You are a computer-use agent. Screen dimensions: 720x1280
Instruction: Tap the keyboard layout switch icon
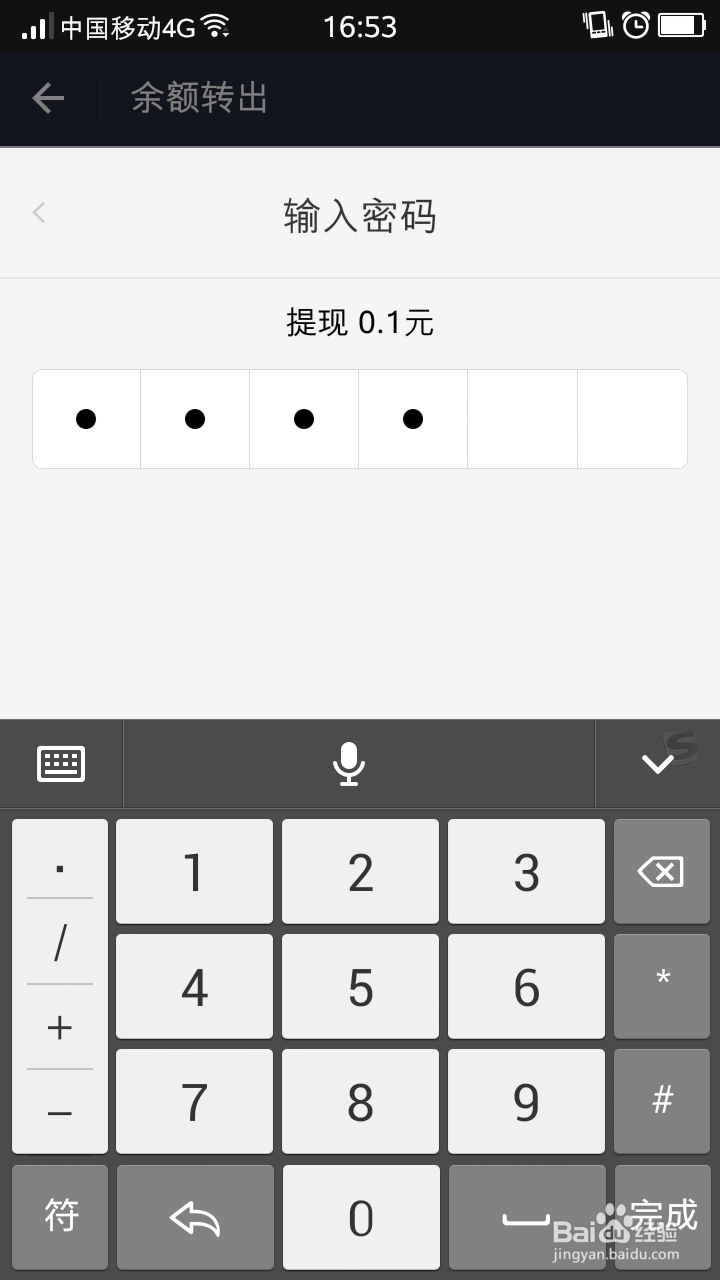(60, 763)
